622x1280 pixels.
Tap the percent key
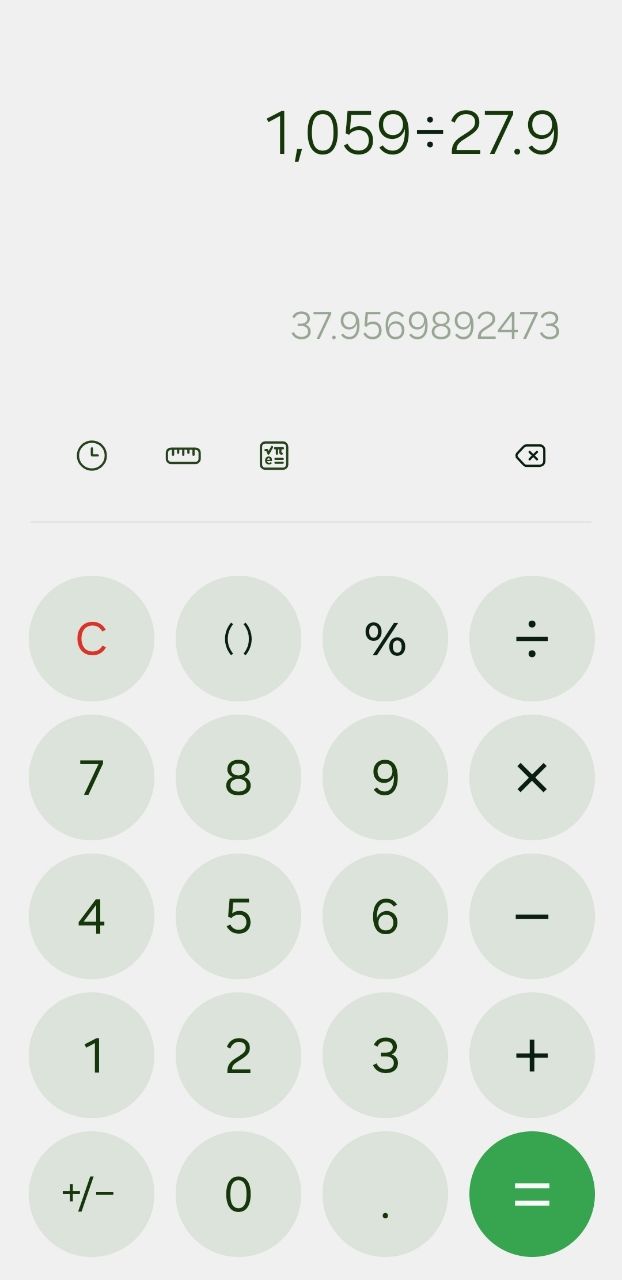coord(385,638)
